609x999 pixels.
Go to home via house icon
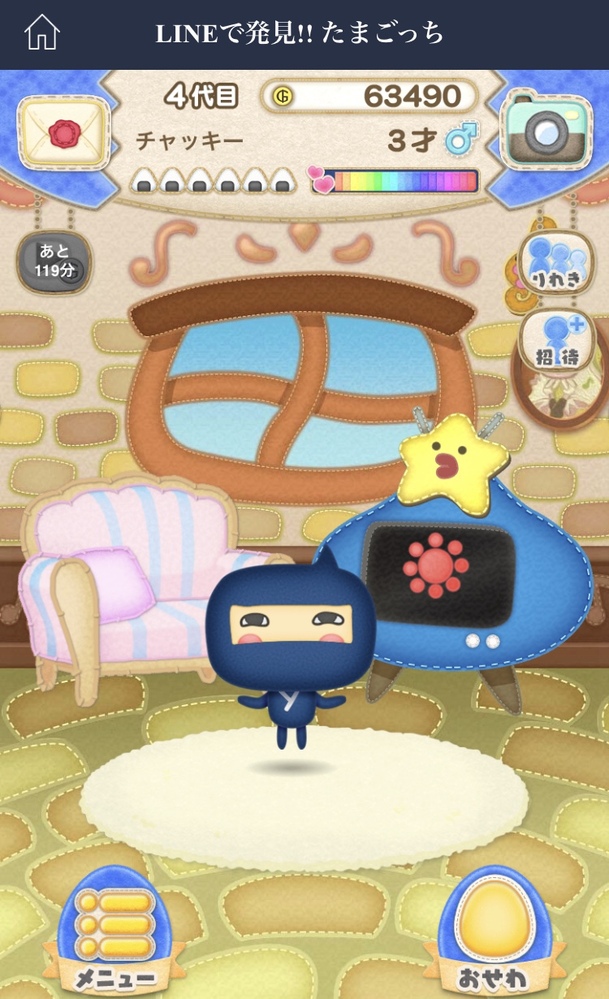(x=42, y=33)
